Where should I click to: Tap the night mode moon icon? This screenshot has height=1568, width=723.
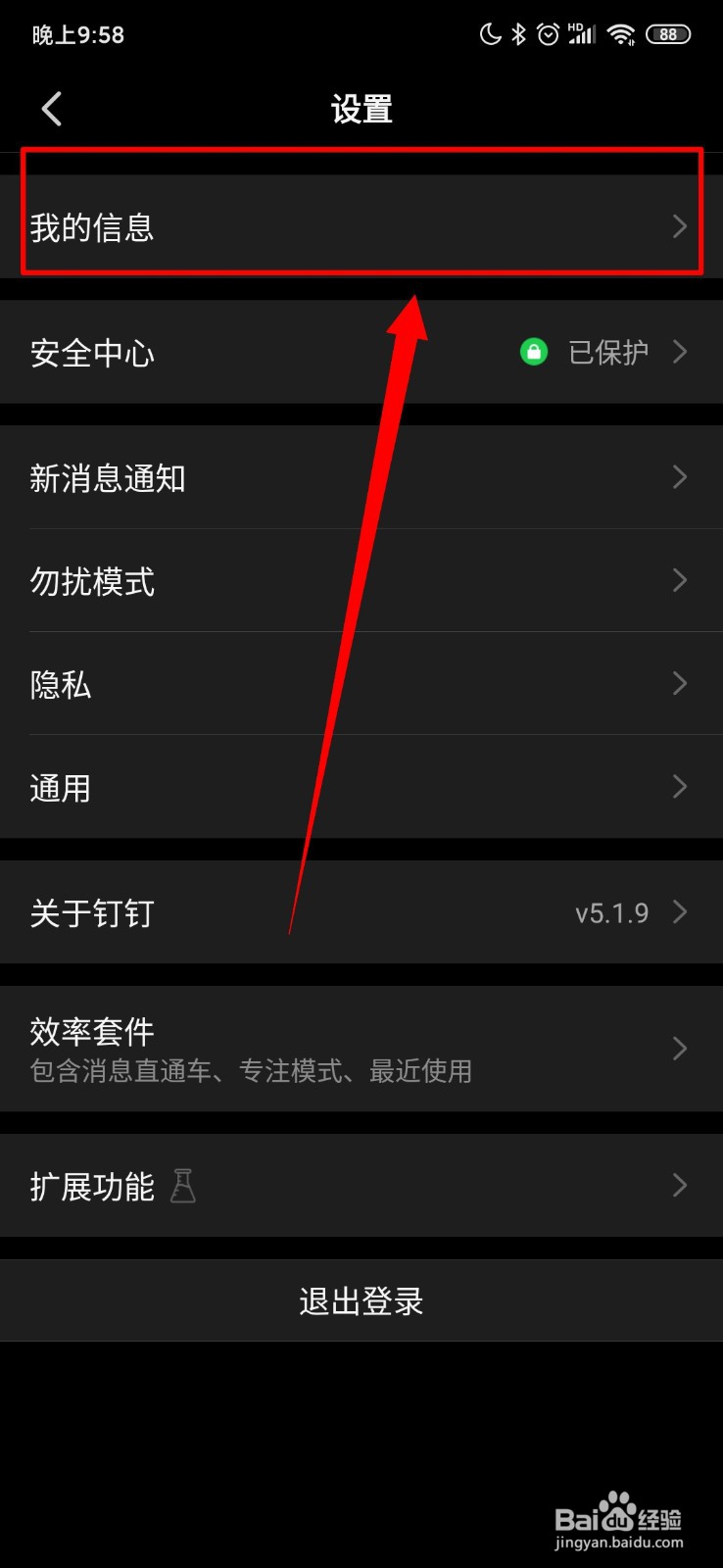point(489,33)
